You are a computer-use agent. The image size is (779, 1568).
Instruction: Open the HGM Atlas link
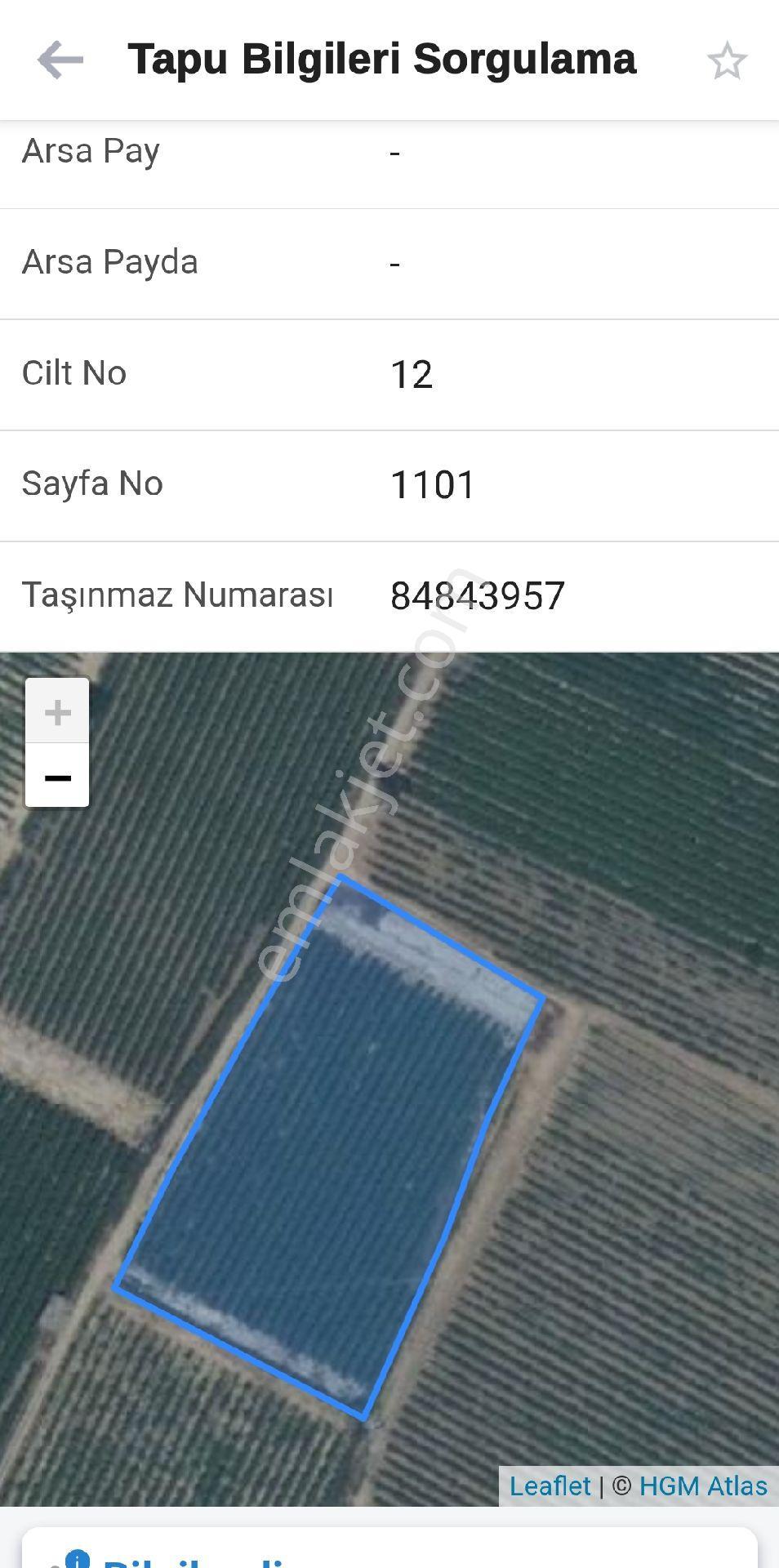click(x=703, y=1486)
